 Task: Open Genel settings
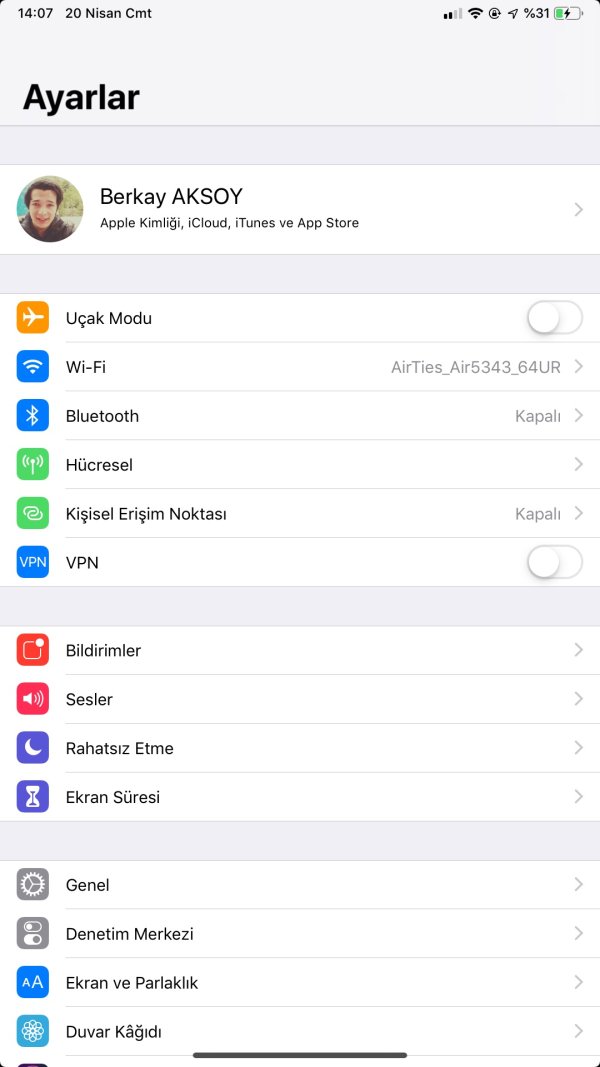coord(300,885)
